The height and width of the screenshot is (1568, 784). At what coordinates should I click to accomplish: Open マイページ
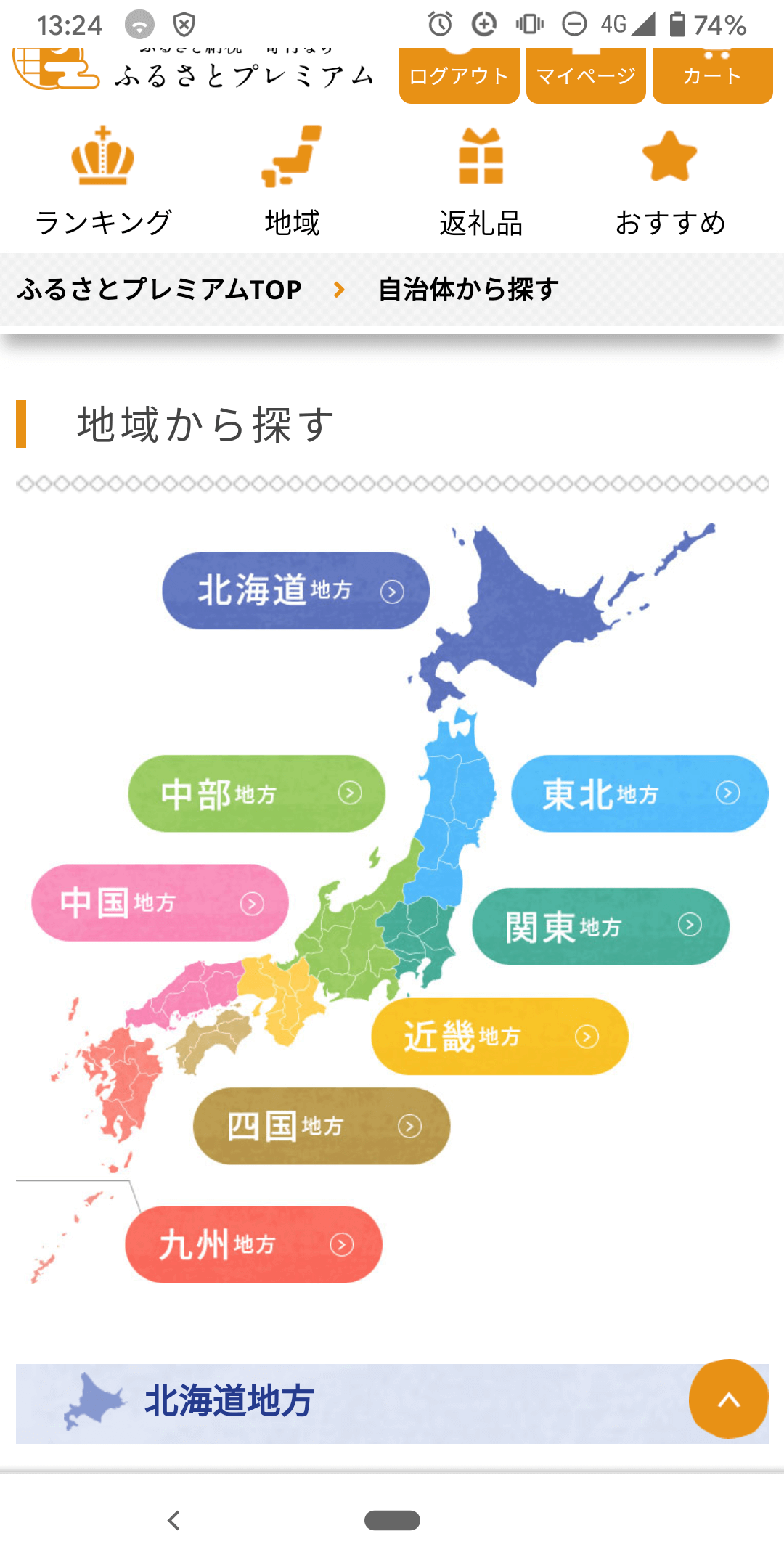[586, 75]
